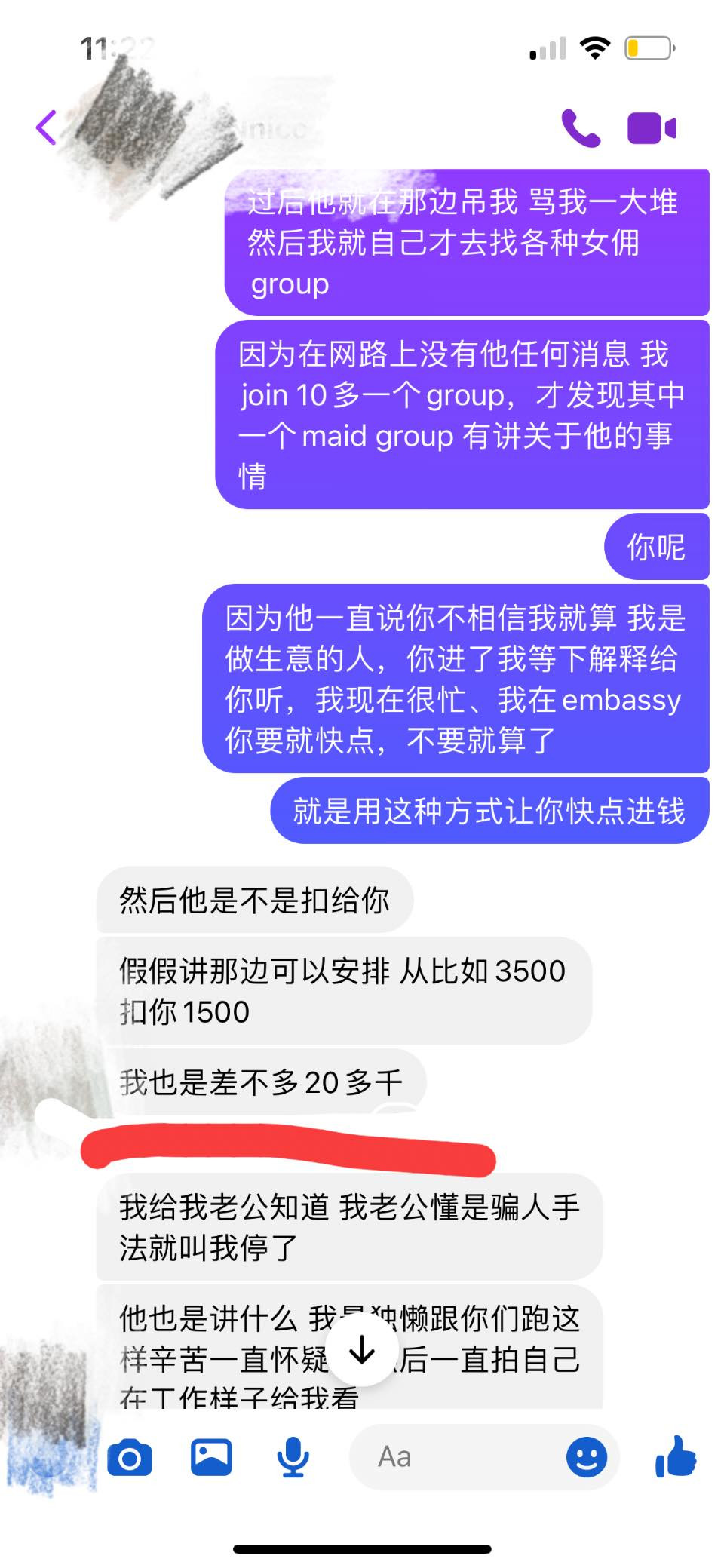
Task: Open the camera
Action: pyautogui.click(x=130, y=1457)
